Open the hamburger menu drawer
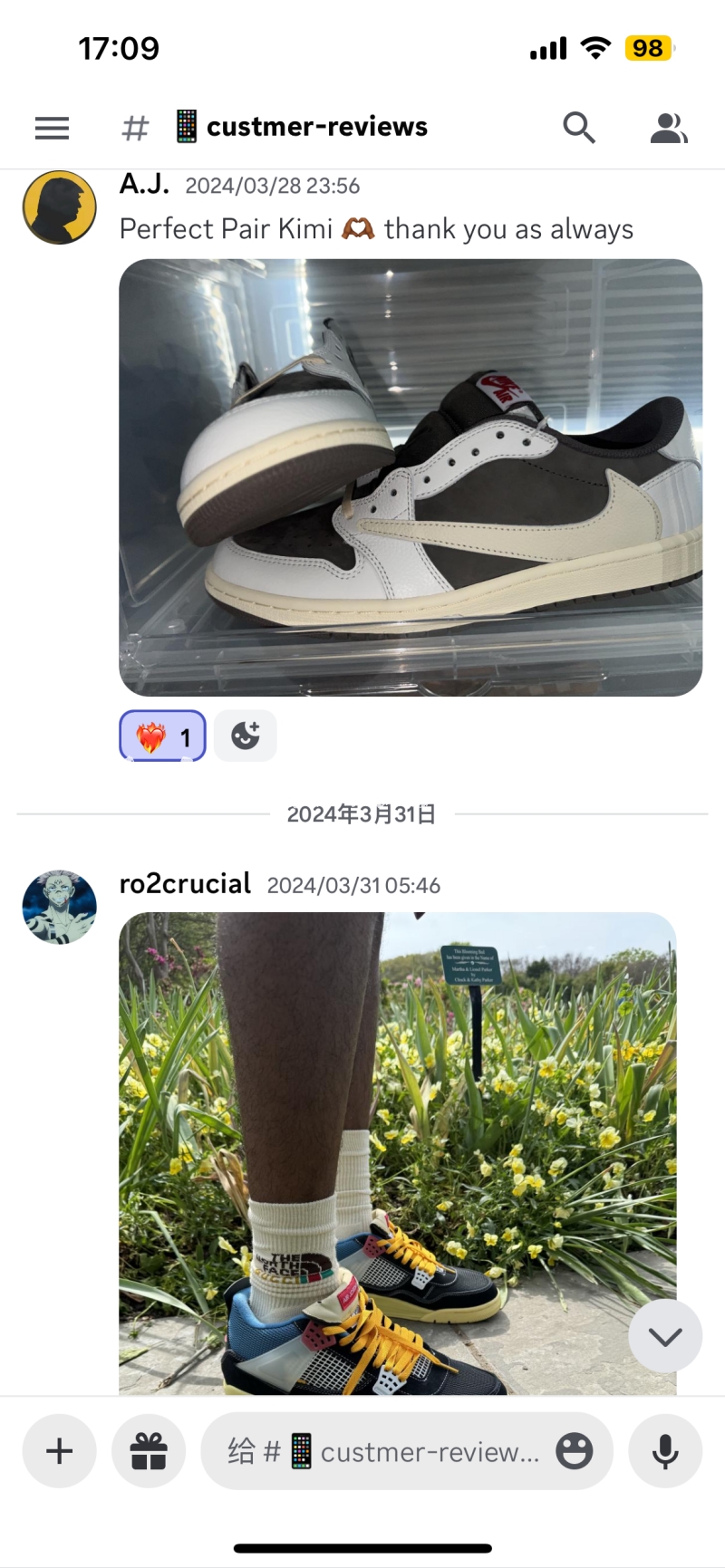 pos(52,128)
